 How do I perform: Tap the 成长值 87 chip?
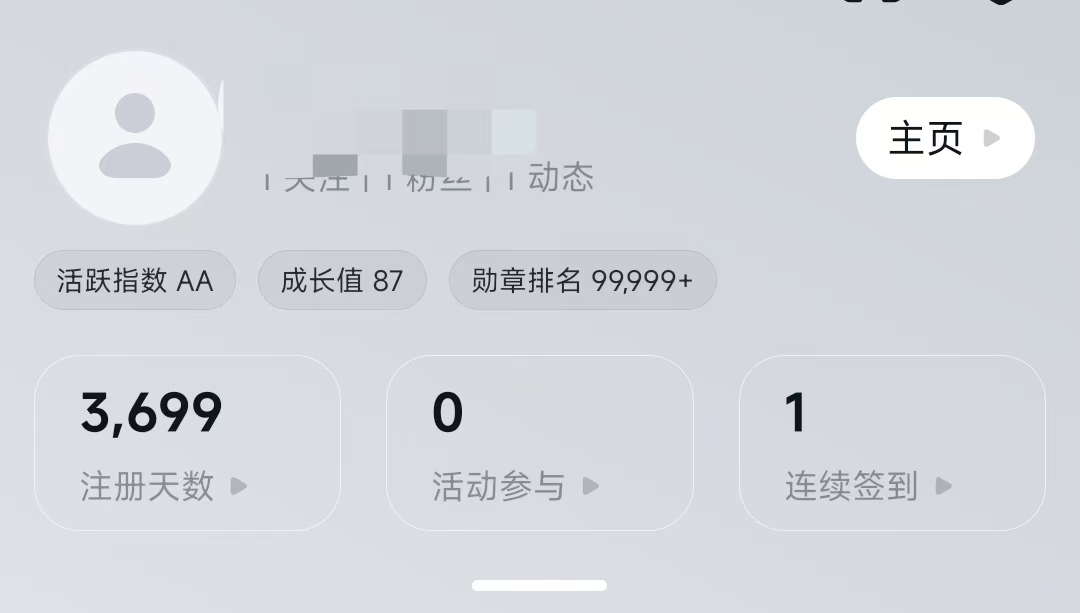tap(342, 280)
